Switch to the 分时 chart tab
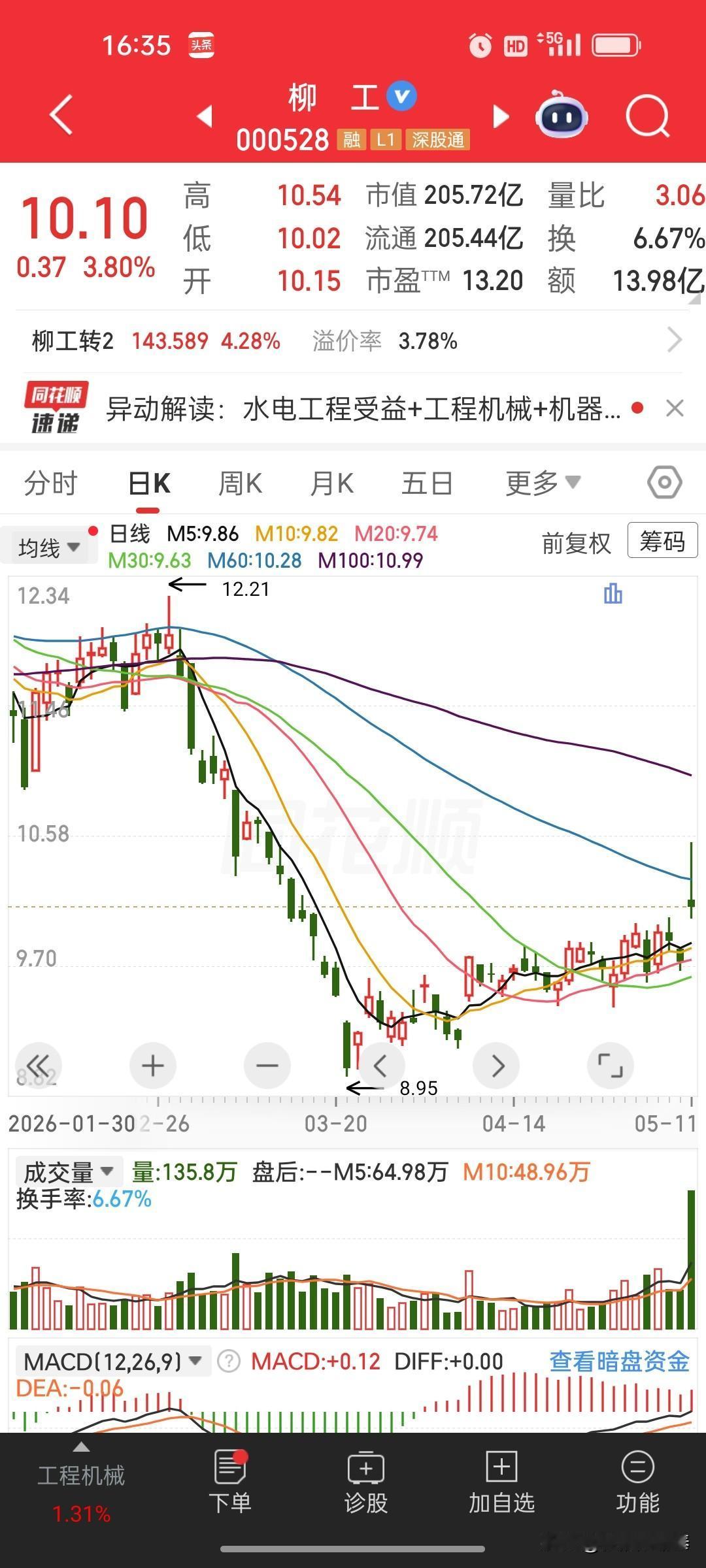This screenshot has width=706, height=1568. pyautogui.click(x=50, y=483)
